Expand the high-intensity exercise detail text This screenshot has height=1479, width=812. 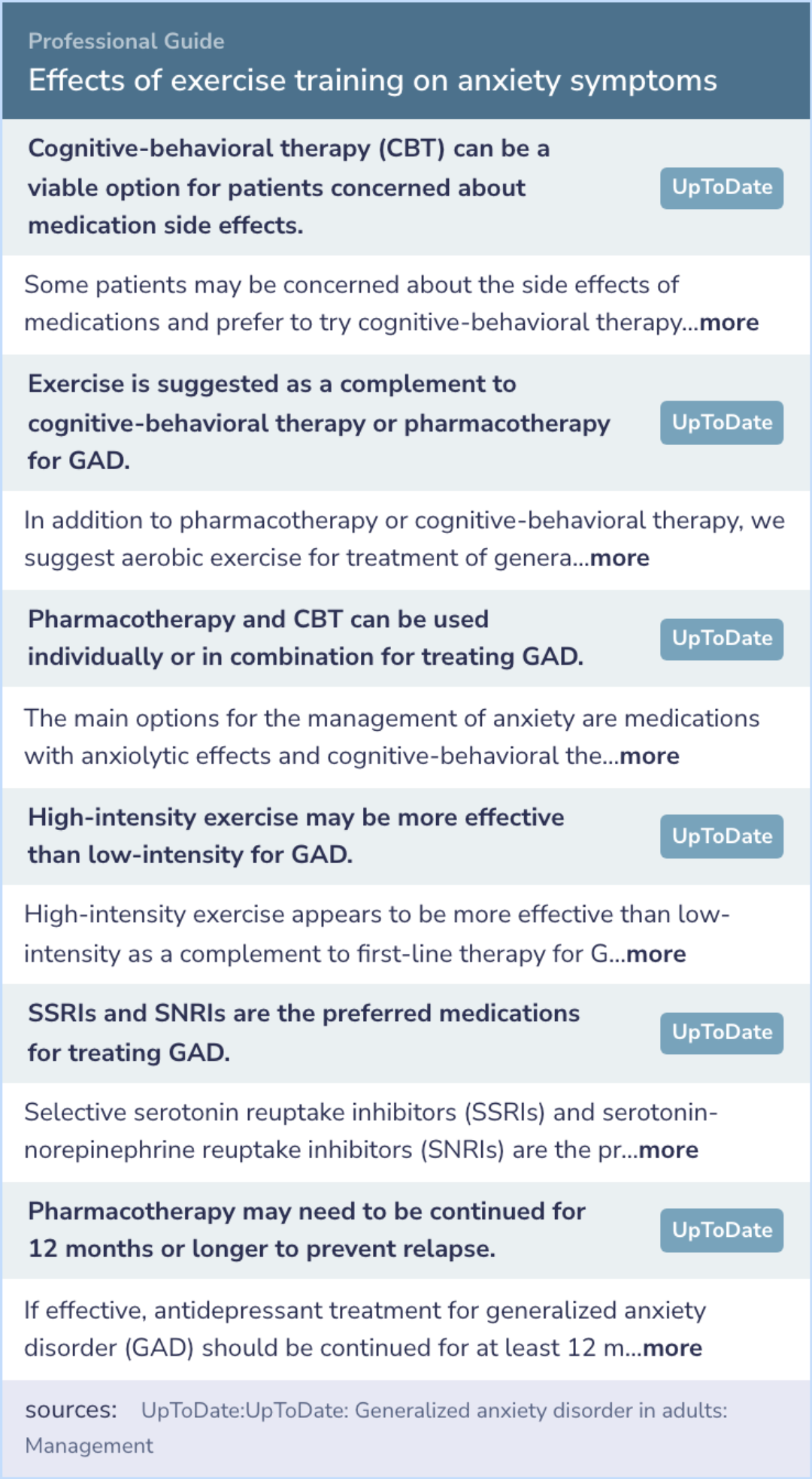656,953
